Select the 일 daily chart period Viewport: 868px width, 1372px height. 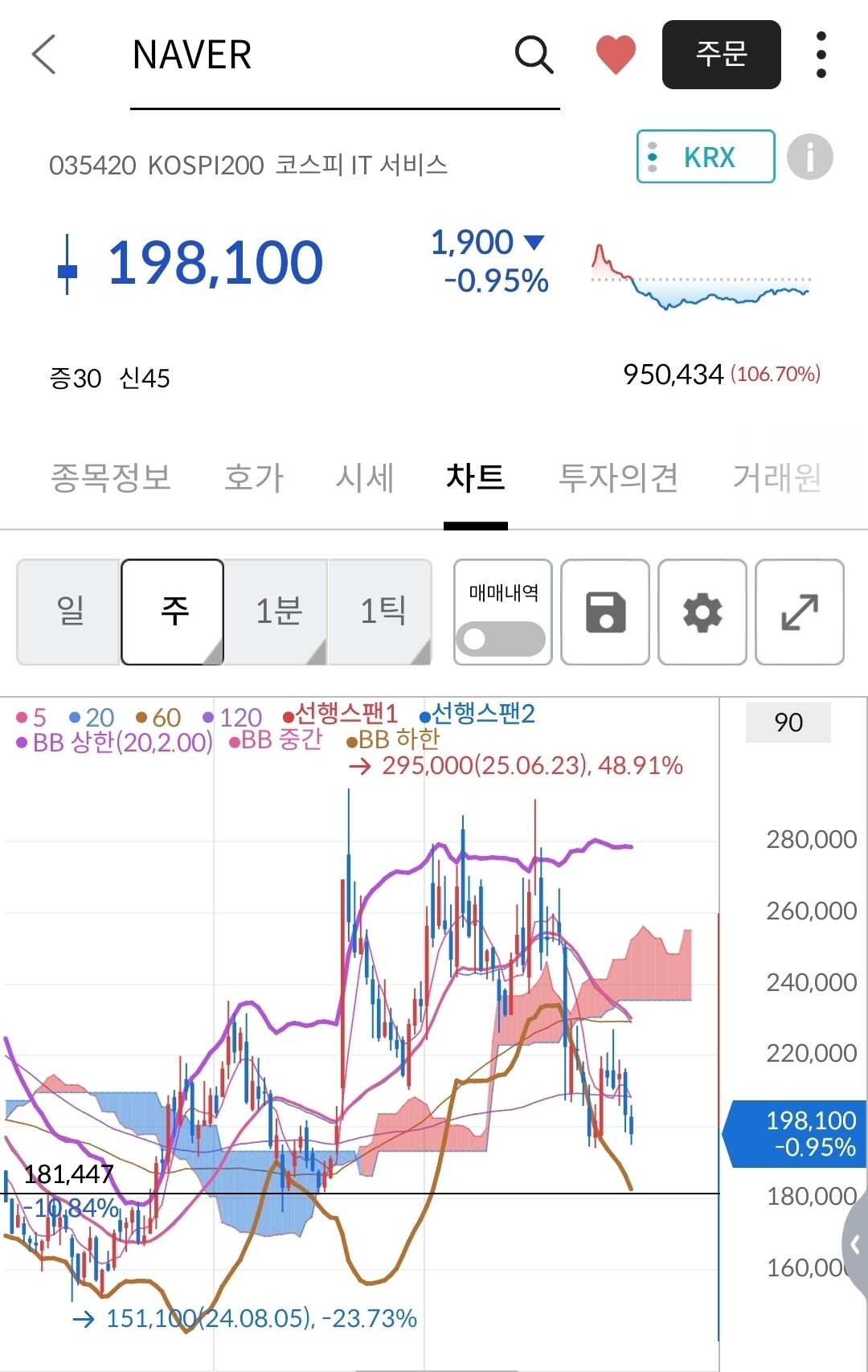tap(69, 612)
